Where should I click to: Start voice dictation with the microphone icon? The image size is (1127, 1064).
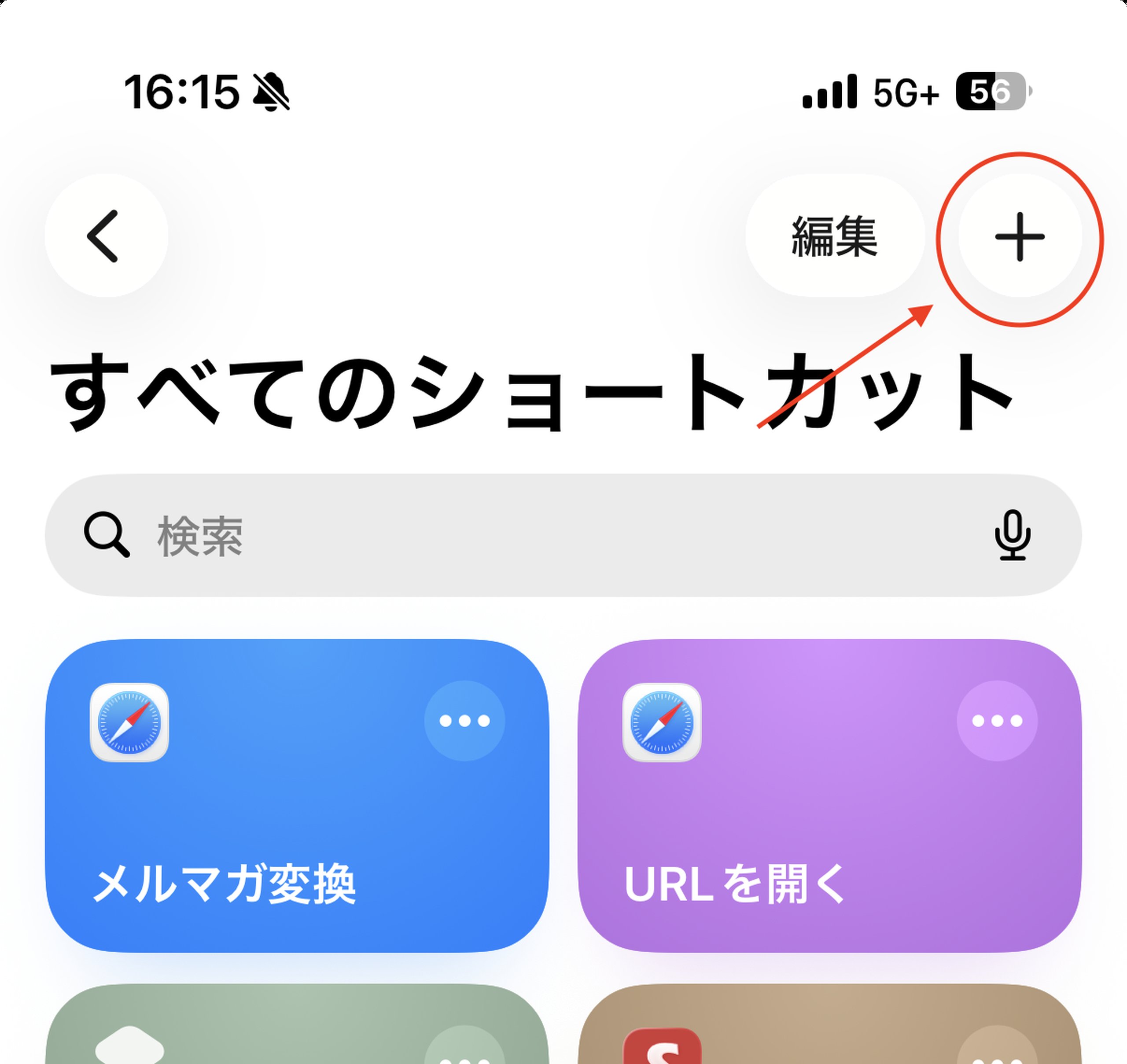pyautogui.click(x=1013, y=535)
